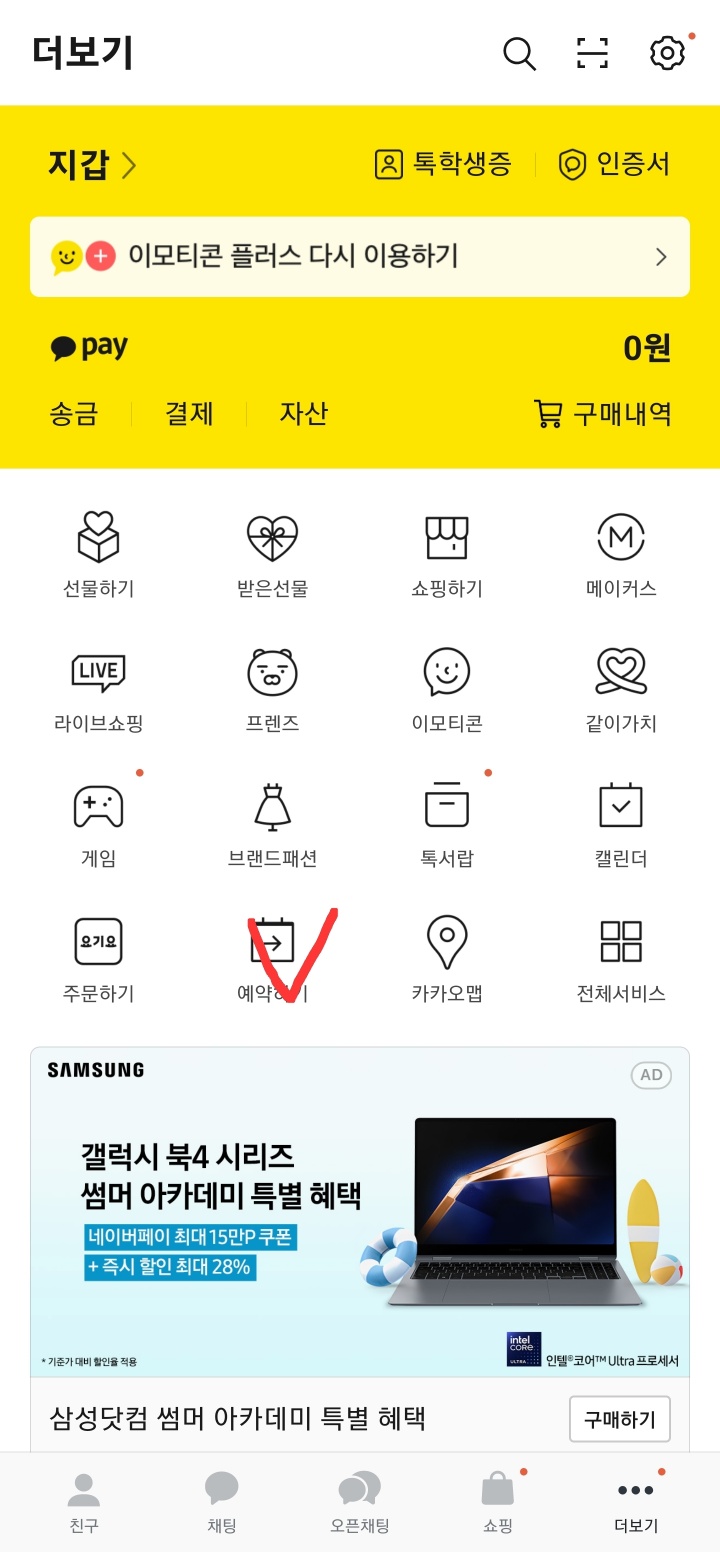Image resolution: width=720 pixels, height=1552 pixels.
Task: Open the QR code scanner icon
Action: 593,54
